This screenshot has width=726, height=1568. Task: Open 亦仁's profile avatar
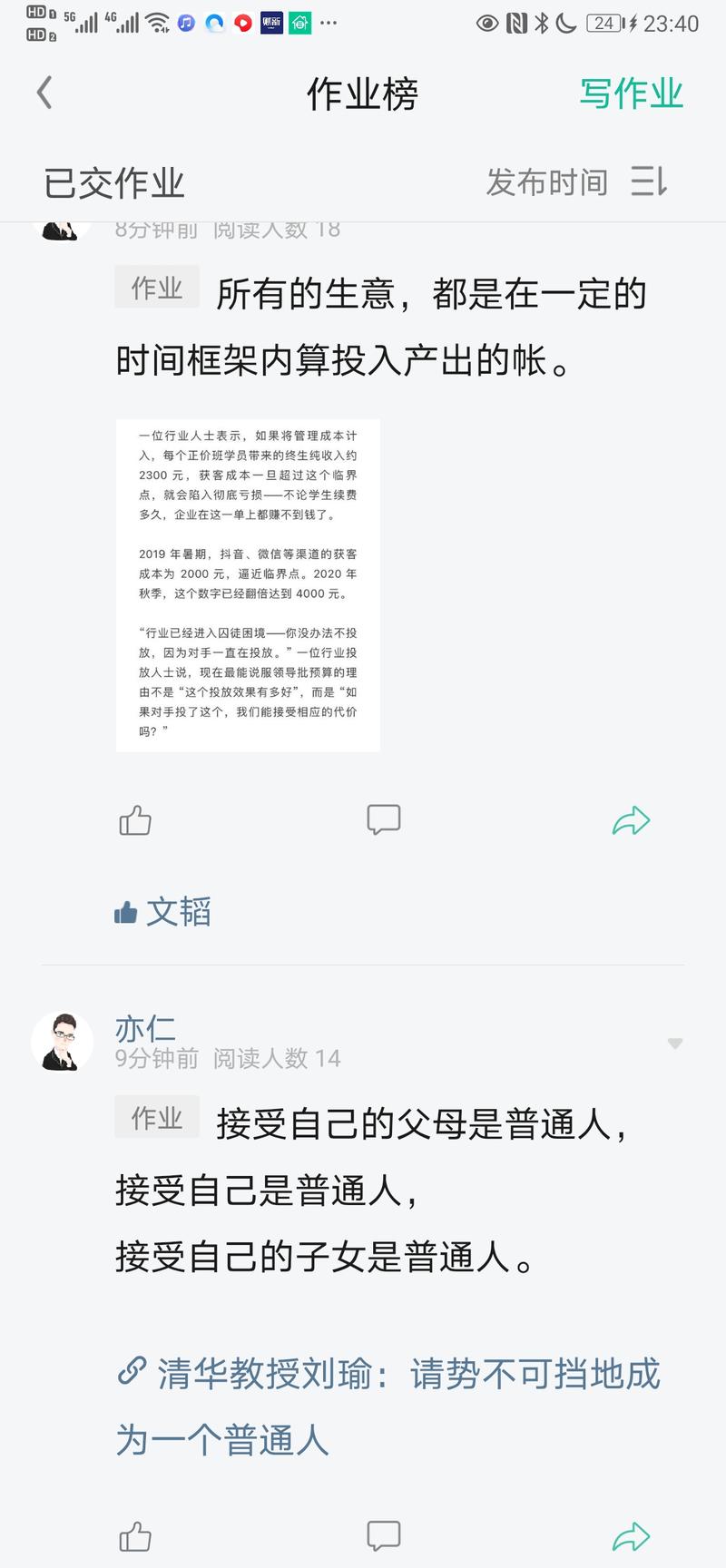point(61,1043)
